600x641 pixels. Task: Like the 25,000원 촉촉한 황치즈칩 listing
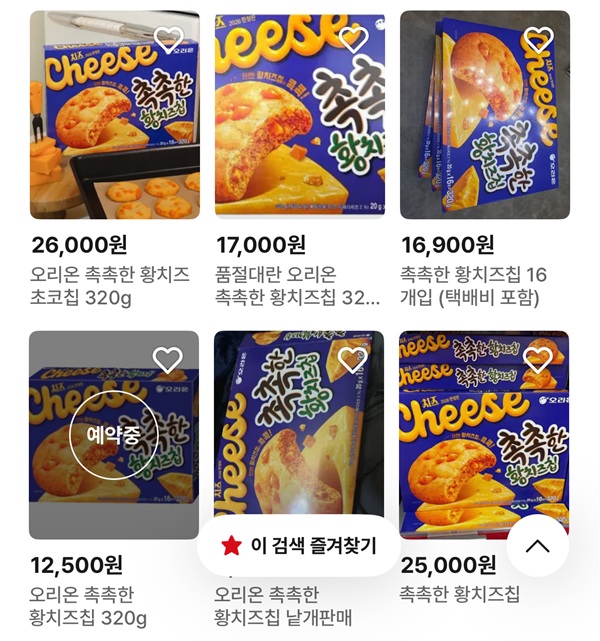[x=538, y=360]
